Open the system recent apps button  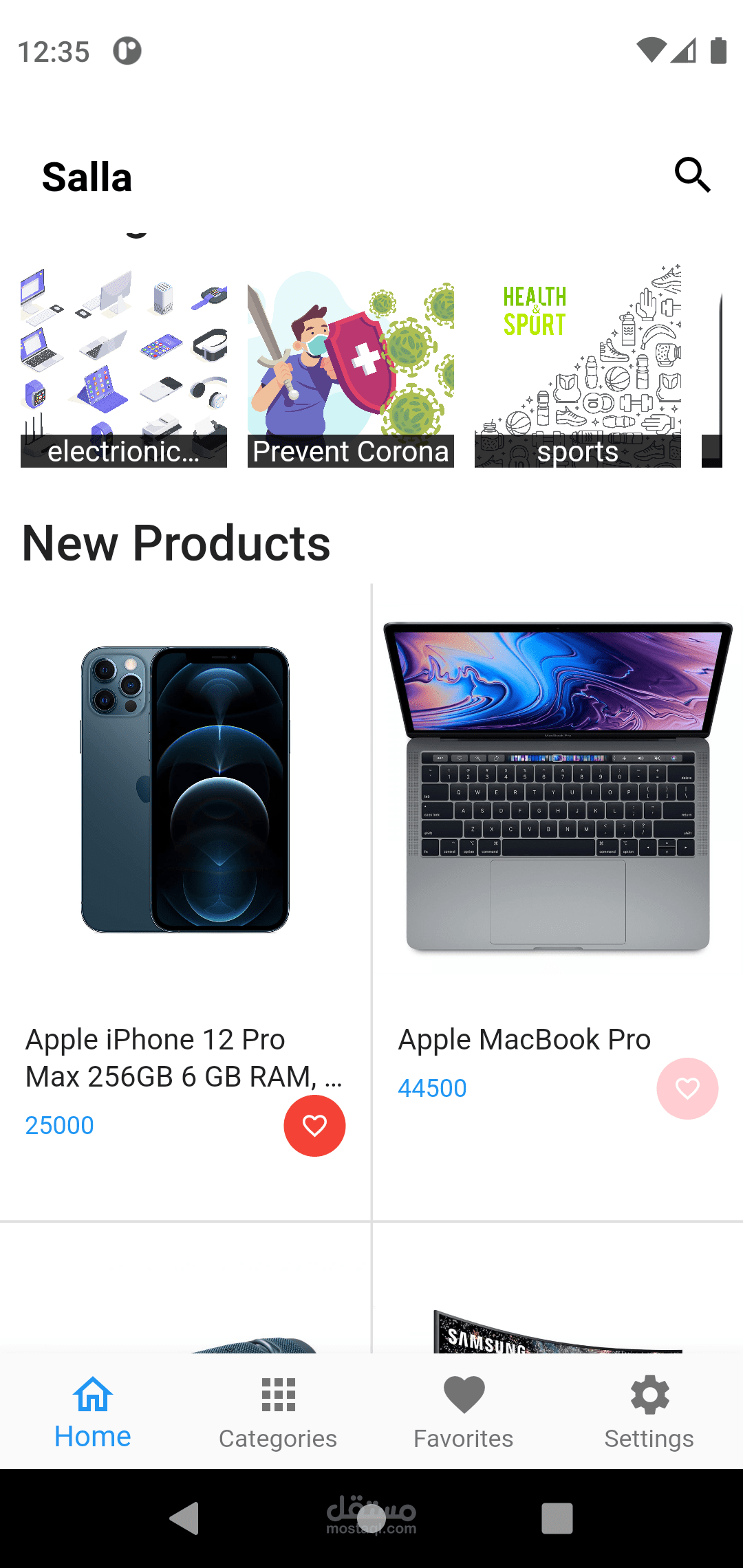[x=557, y=1518]
